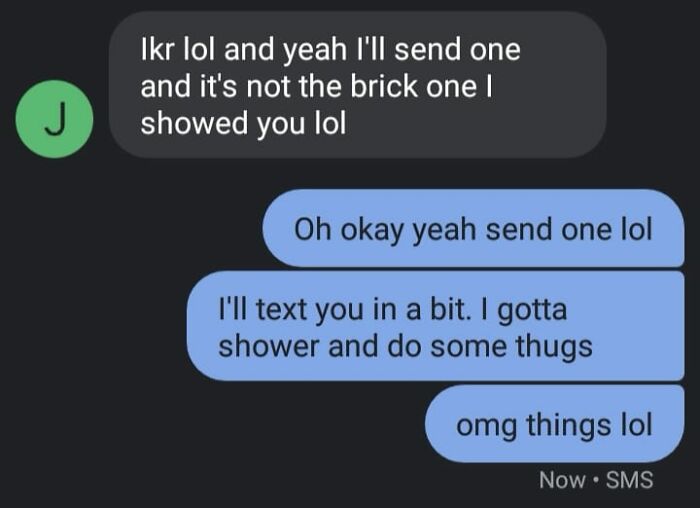Tap the "omg things lol" message bubble
Image resolution: width=700 pixels, height=508 pixels.
554,424
